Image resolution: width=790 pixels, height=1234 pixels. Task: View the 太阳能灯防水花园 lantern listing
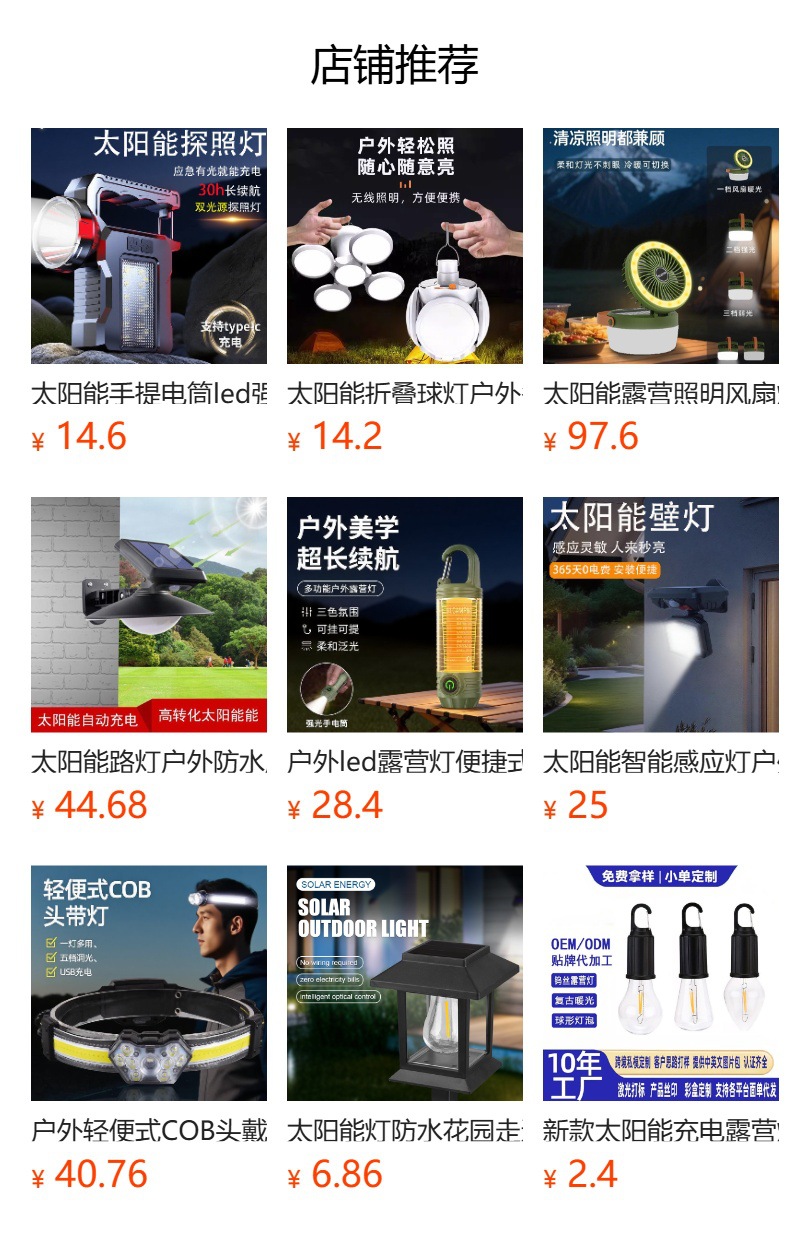click(x=404, y=983)
